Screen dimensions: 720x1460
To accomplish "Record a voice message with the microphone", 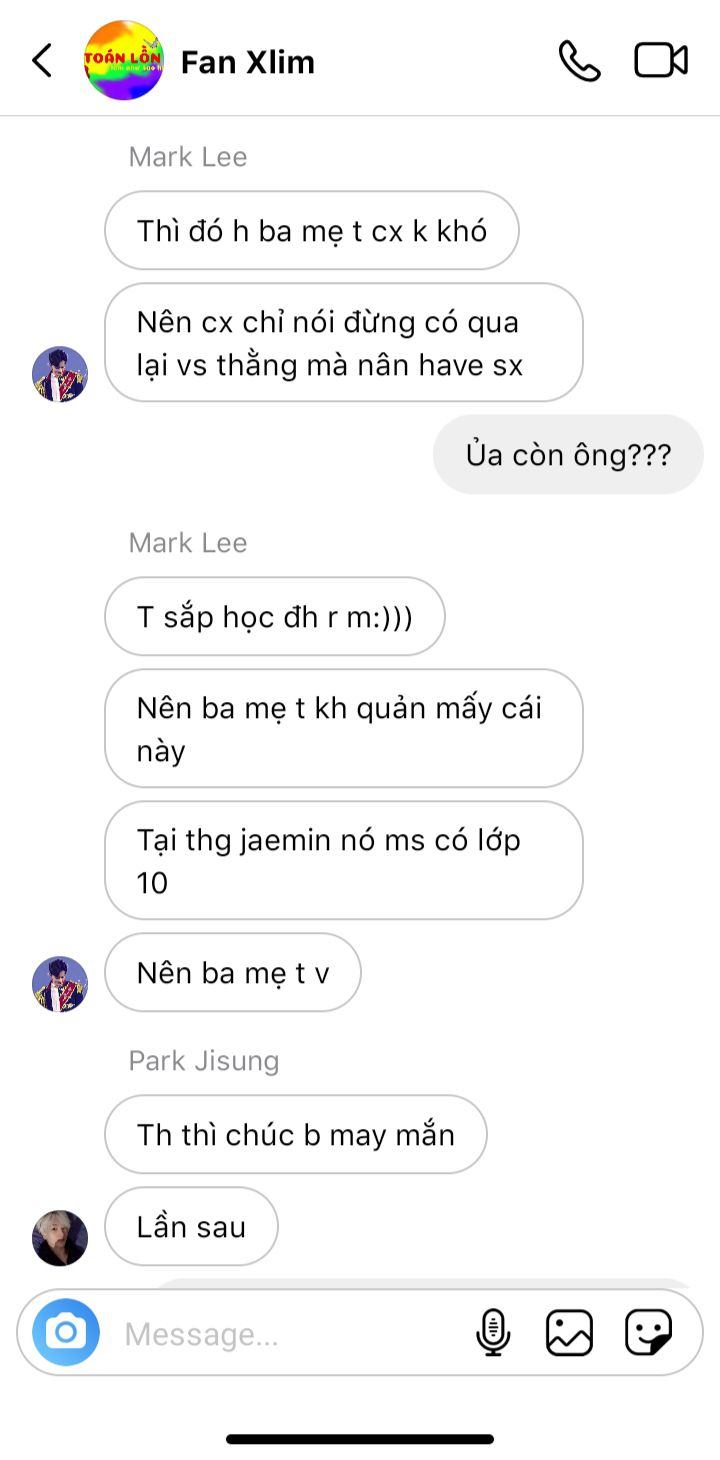I will [x=492, y=1333].
